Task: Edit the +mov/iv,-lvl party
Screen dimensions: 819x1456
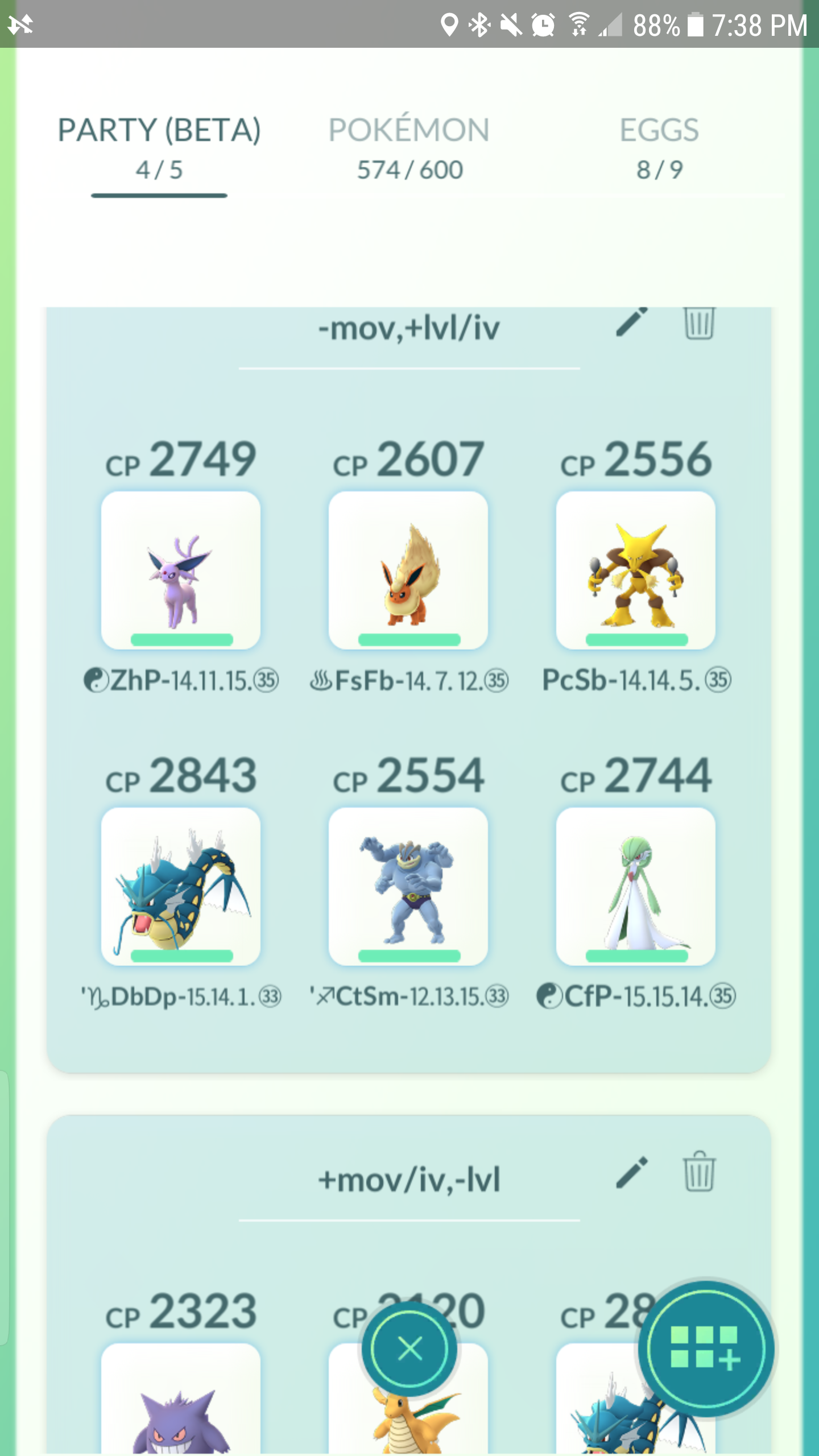Action: coord(632,1173)
